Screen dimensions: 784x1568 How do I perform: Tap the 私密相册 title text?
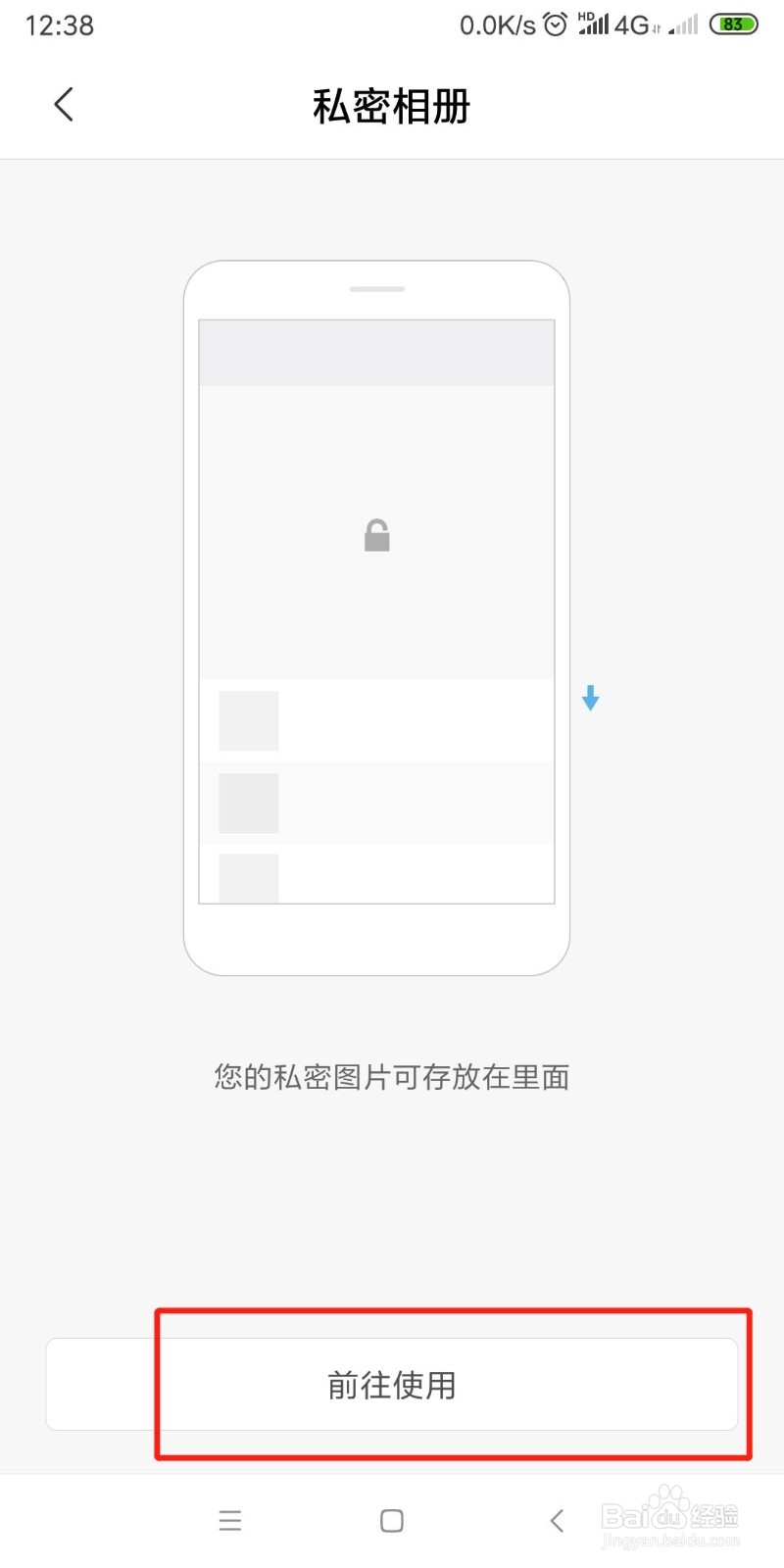tap(391, 106)
